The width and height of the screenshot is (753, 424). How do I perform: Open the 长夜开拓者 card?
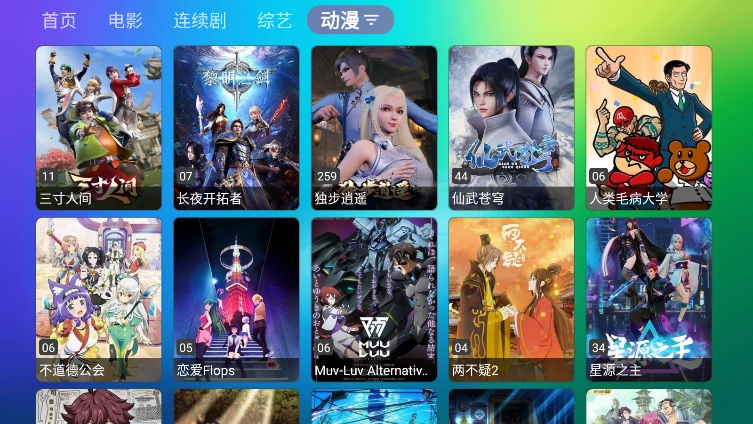tap(236, 128)
